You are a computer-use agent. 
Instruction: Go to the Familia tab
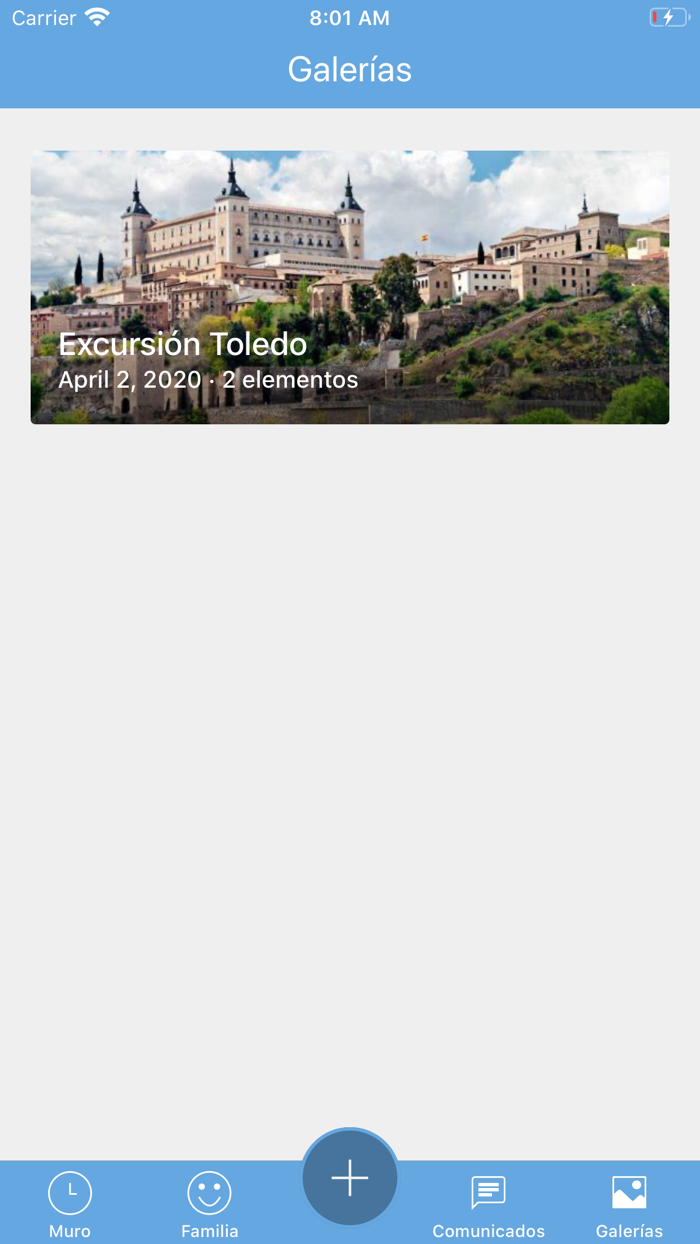coord(210,1205)
